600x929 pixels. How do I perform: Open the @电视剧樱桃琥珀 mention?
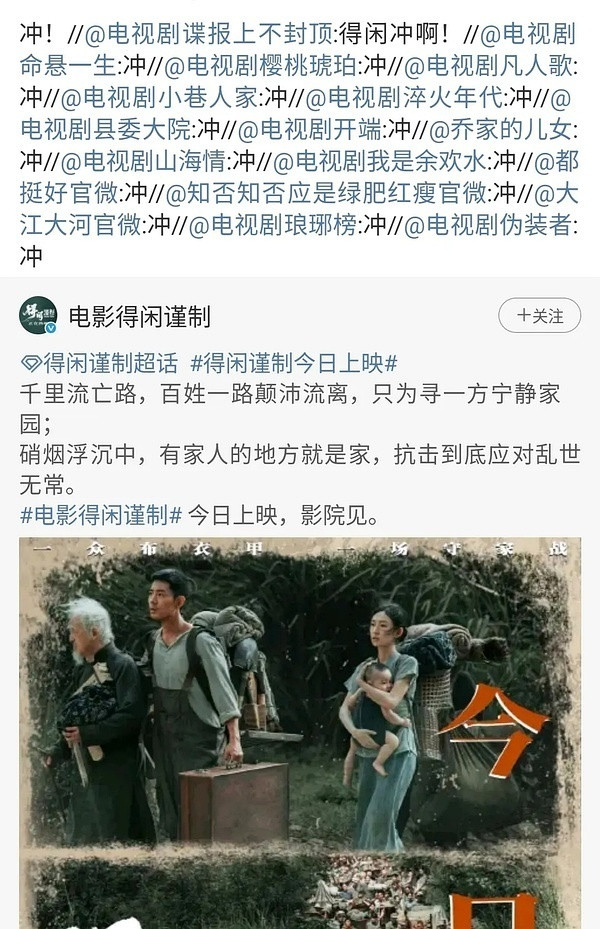click(x=259, y=66)
